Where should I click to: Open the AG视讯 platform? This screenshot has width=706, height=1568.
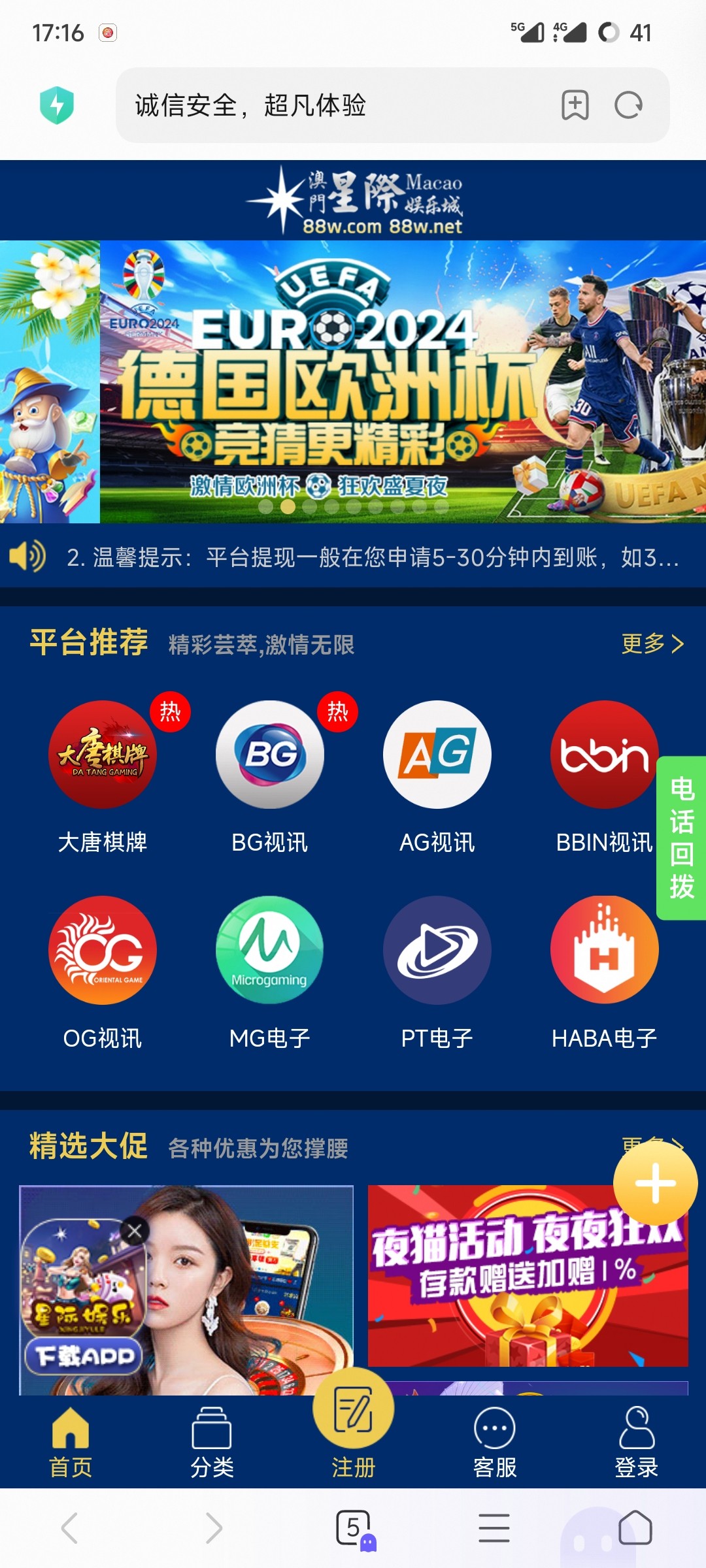point(437,755)
